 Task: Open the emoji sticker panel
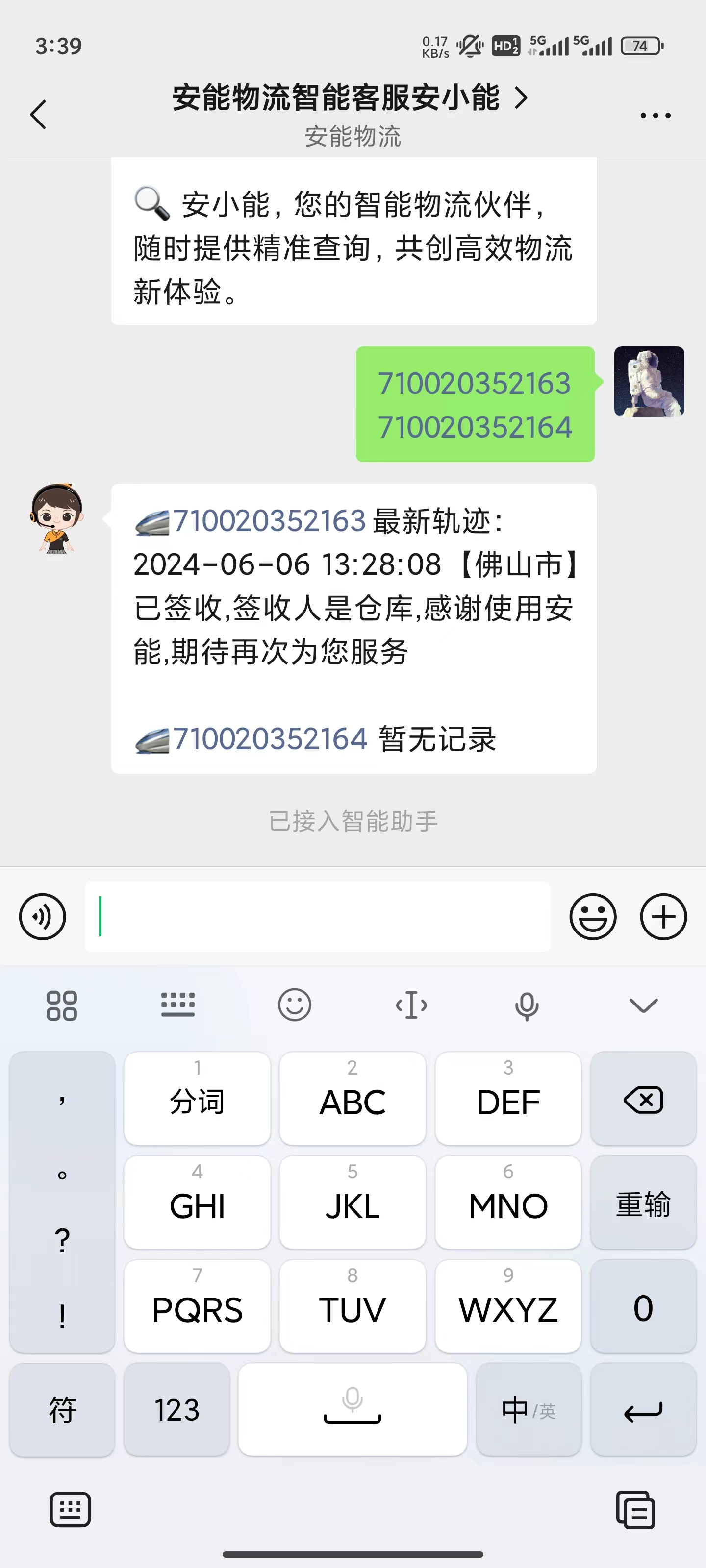tap(592, 916)
